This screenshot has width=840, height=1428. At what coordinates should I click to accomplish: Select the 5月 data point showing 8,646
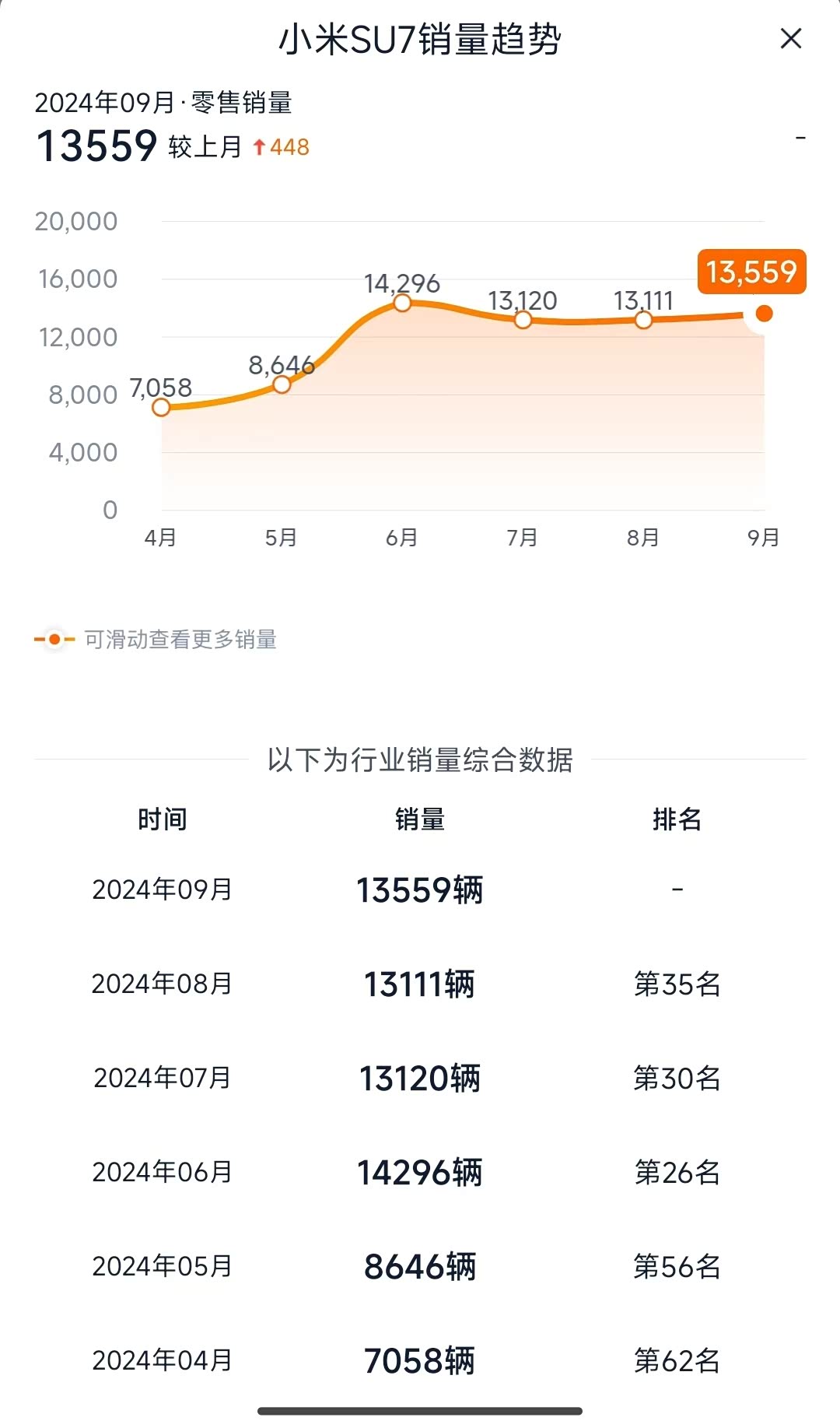click(282, 384)
